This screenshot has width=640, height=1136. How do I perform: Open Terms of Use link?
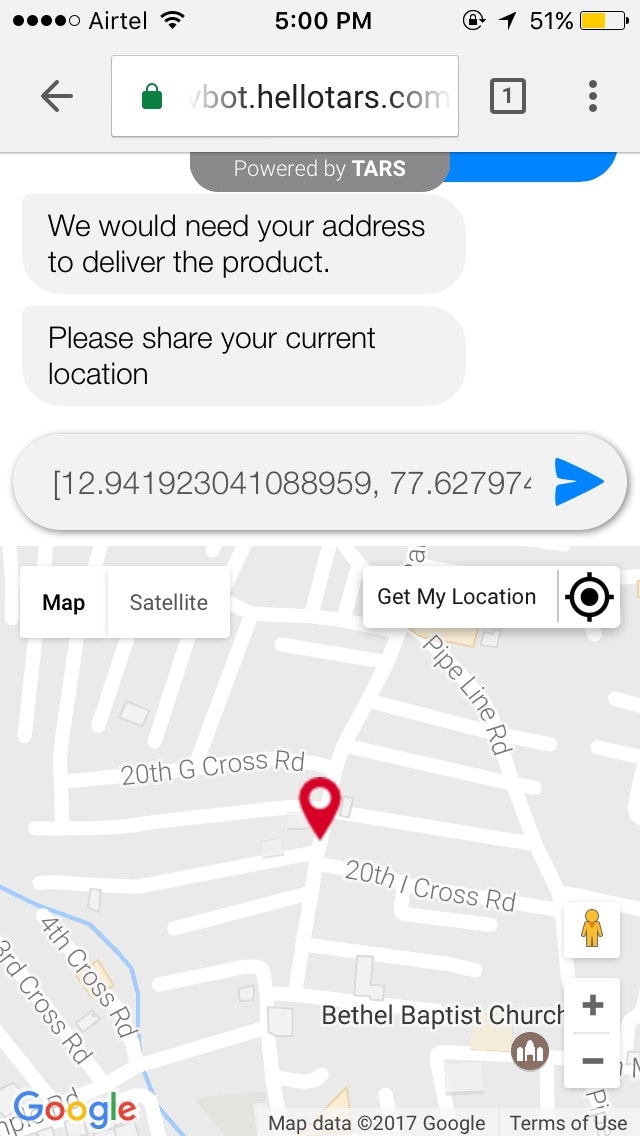pyautogui.click(x=568, y=1123)
